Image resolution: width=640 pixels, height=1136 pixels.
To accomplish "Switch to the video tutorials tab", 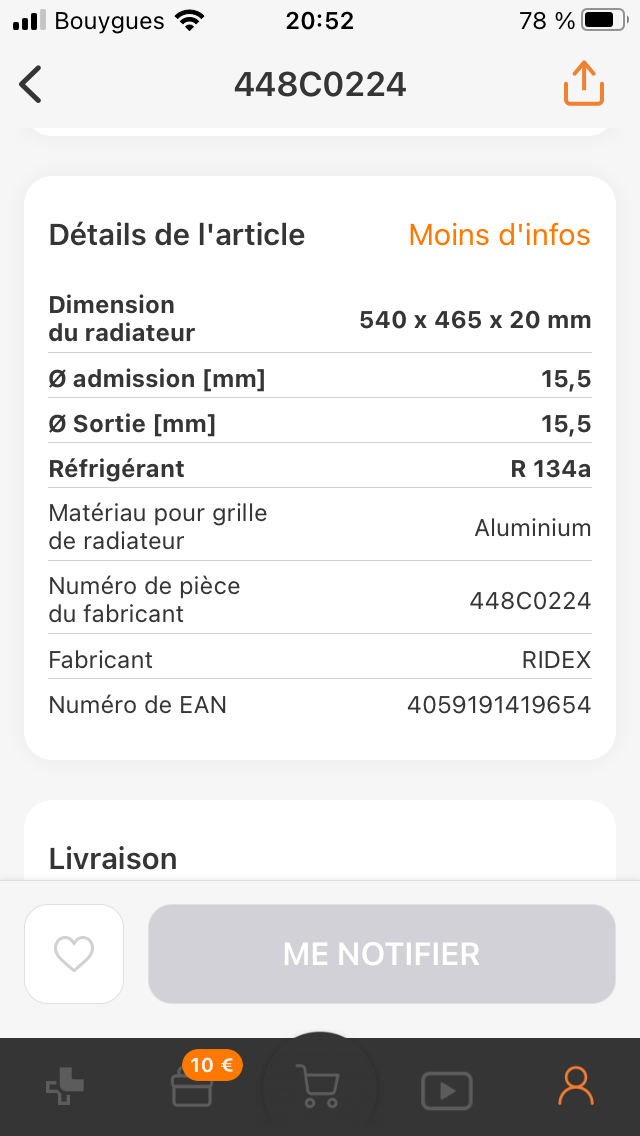I will pos(447,1090).
